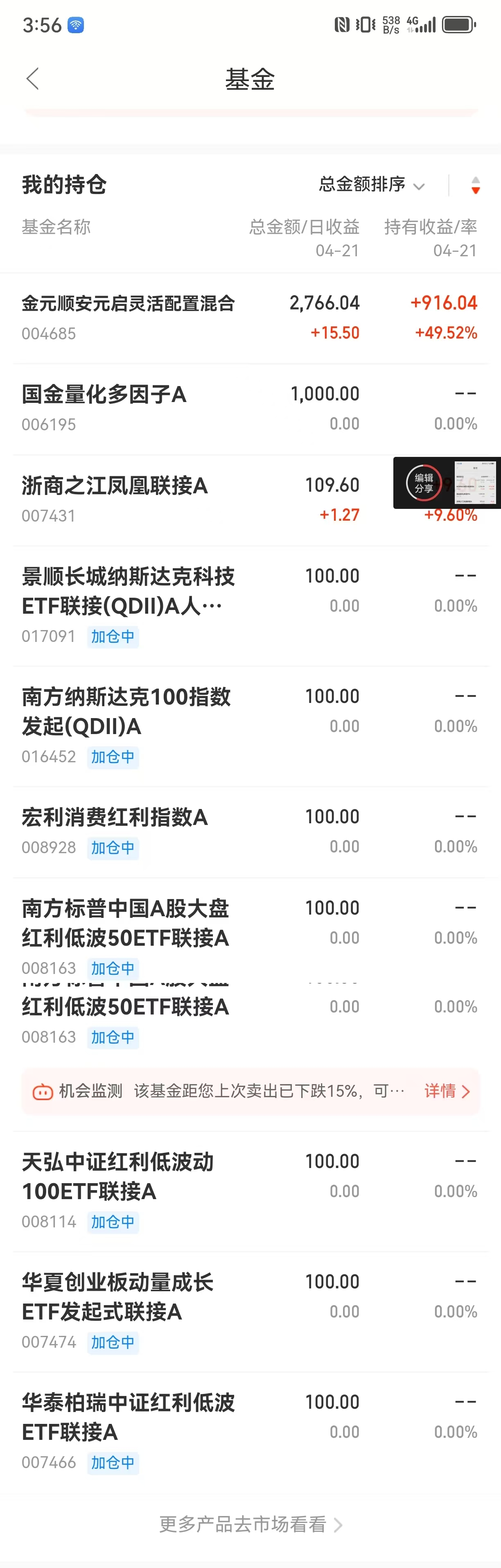Screen dimensions: 501x1568
Task: Open fund 金元顺安元启灵活配置混合
Action: 129,304
